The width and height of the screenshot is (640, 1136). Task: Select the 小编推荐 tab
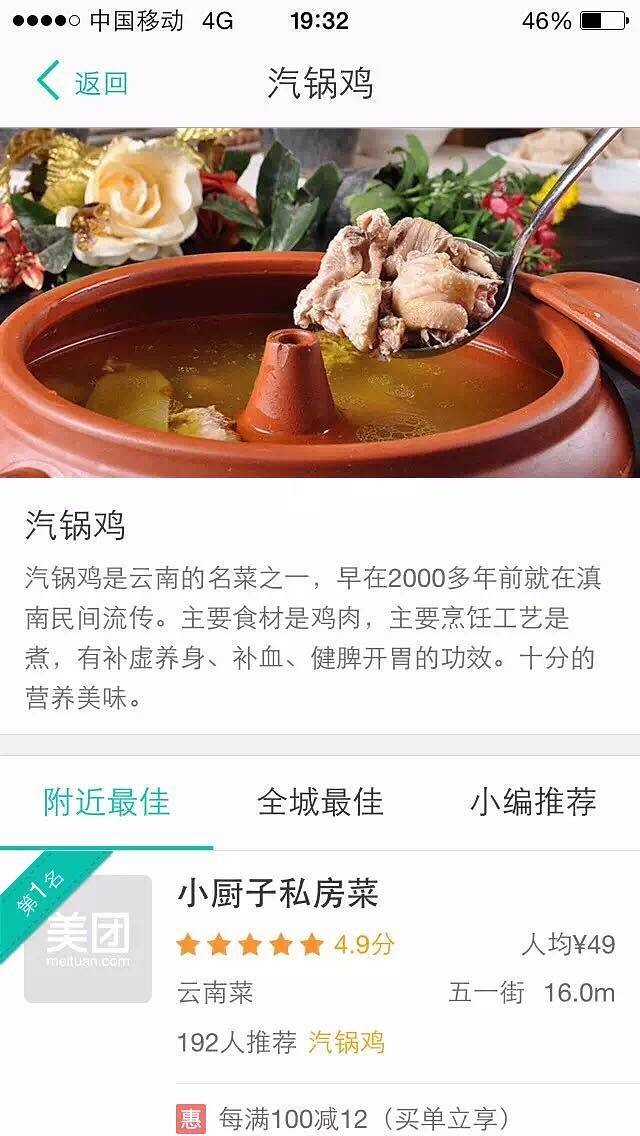point(533,801)
